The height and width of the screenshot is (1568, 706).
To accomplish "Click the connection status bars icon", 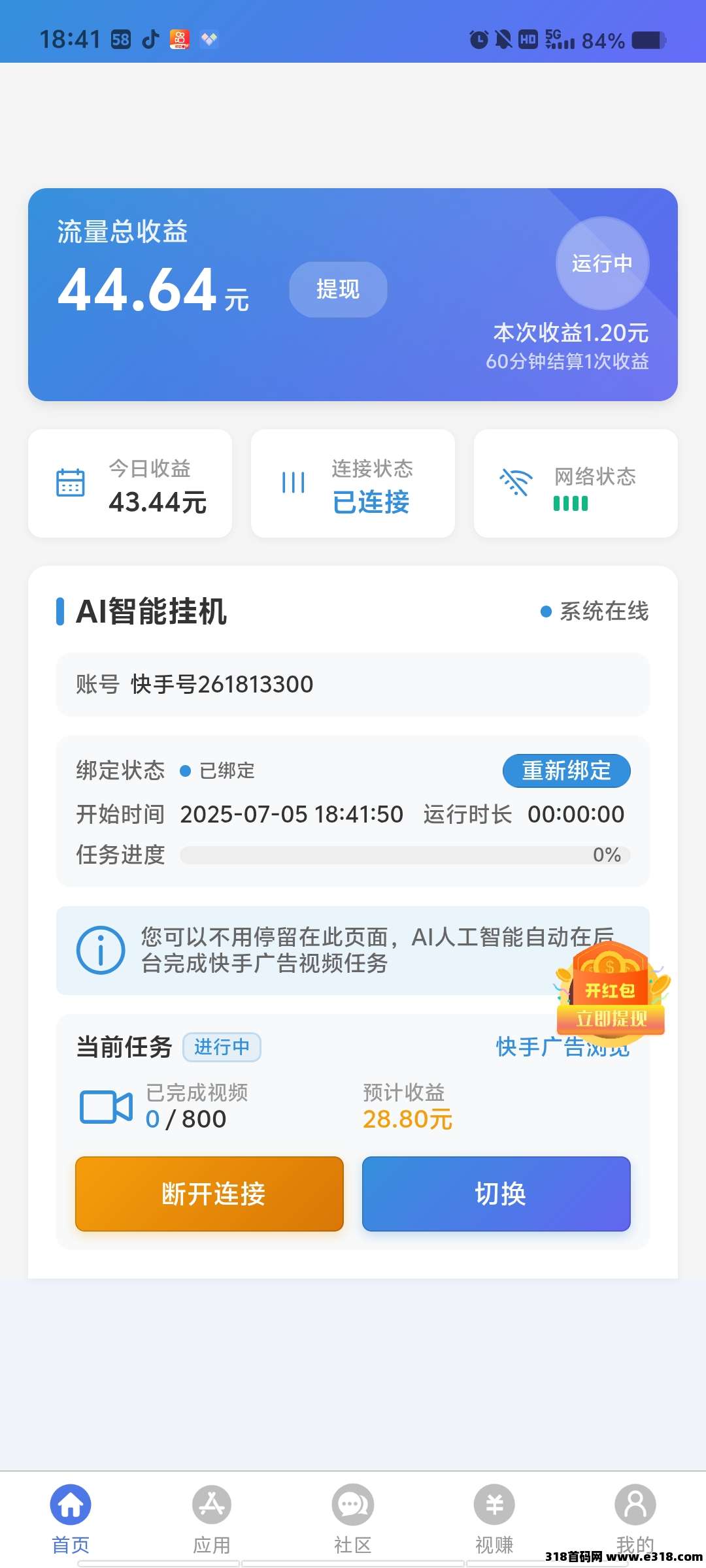I will point(294,481).
